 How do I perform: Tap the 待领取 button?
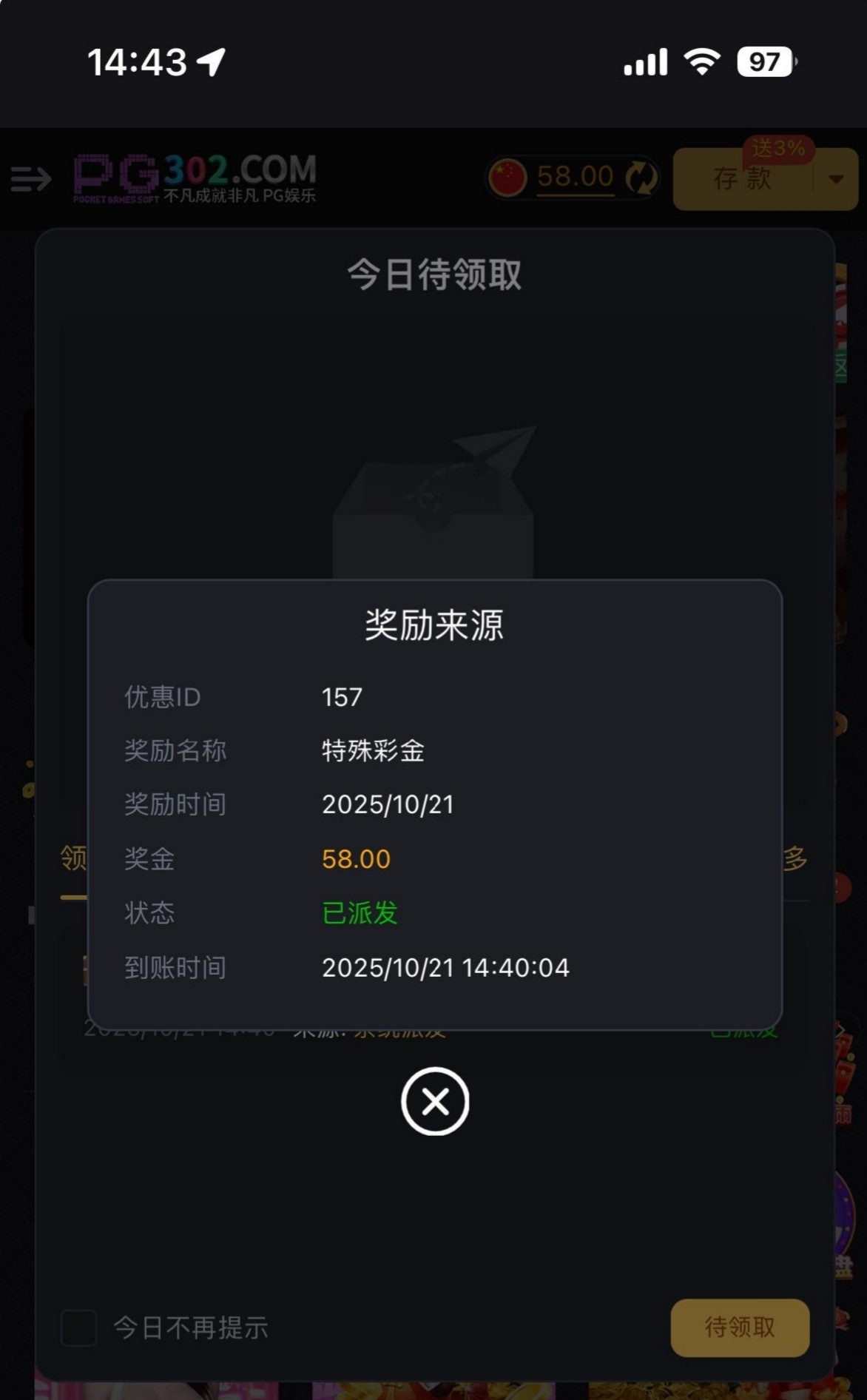pyautogui.click(x=740, y=1327)
